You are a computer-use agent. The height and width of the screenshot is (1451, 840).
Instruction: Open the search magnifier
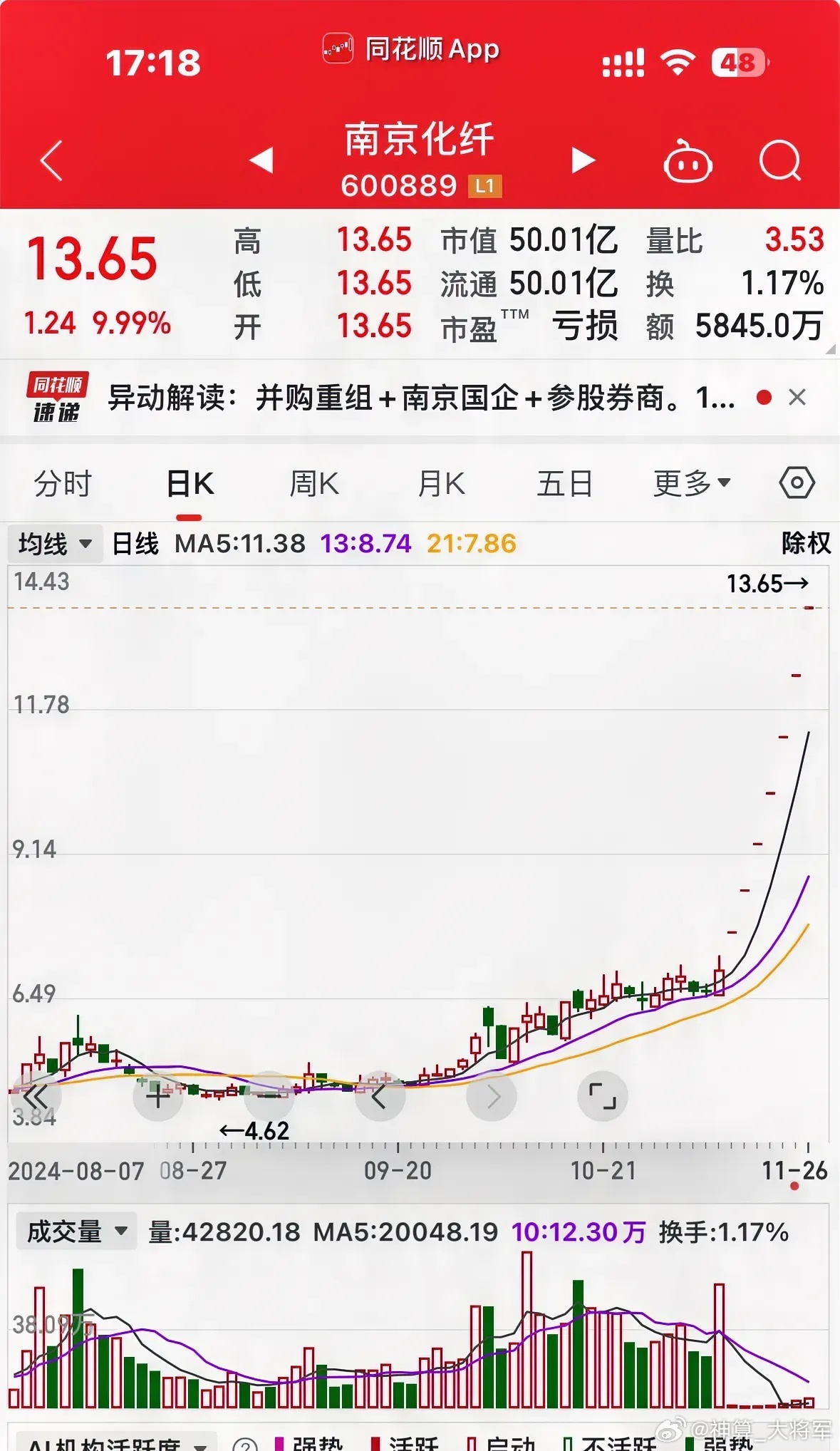click(780, 160)
